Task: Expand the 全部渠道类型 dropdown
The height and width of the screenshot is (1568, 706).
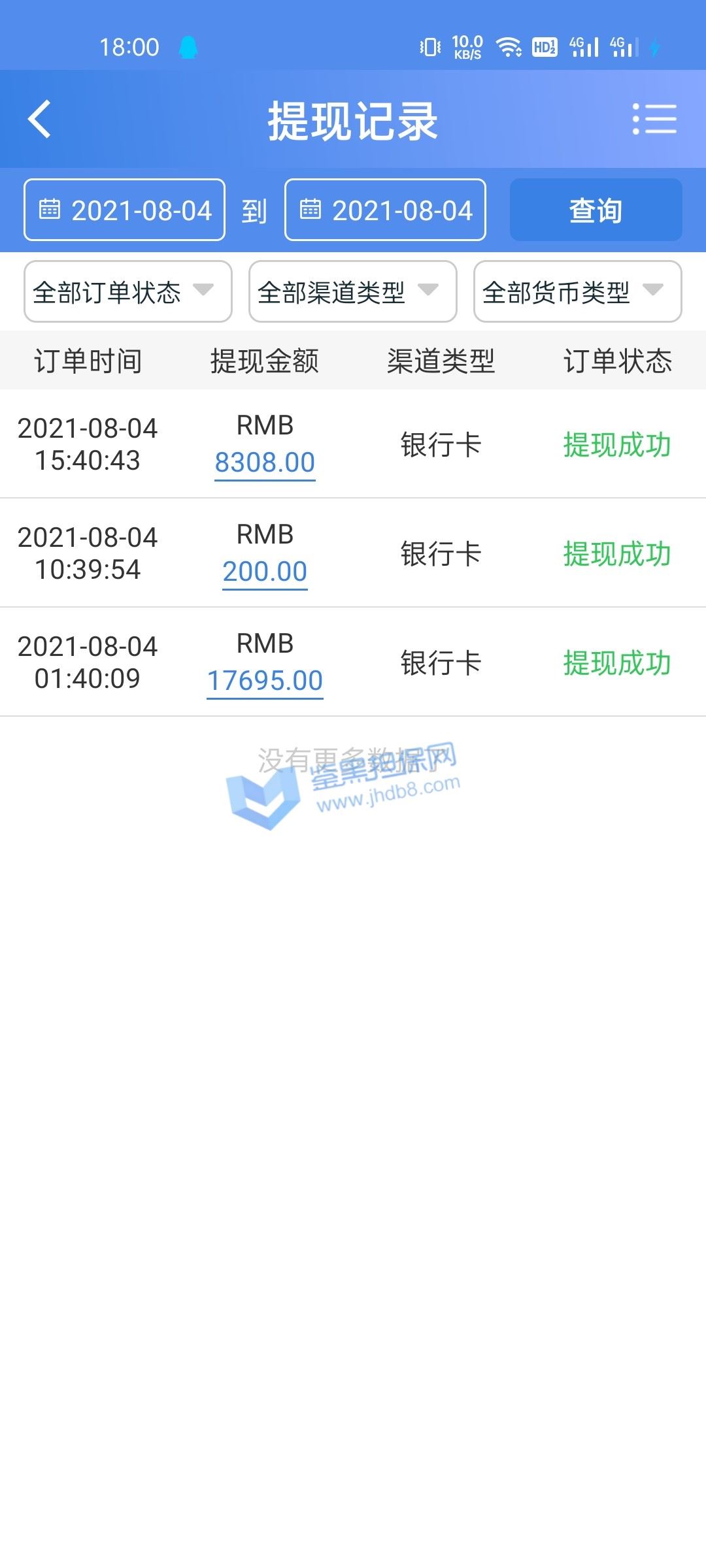Action: coord(353,291)
